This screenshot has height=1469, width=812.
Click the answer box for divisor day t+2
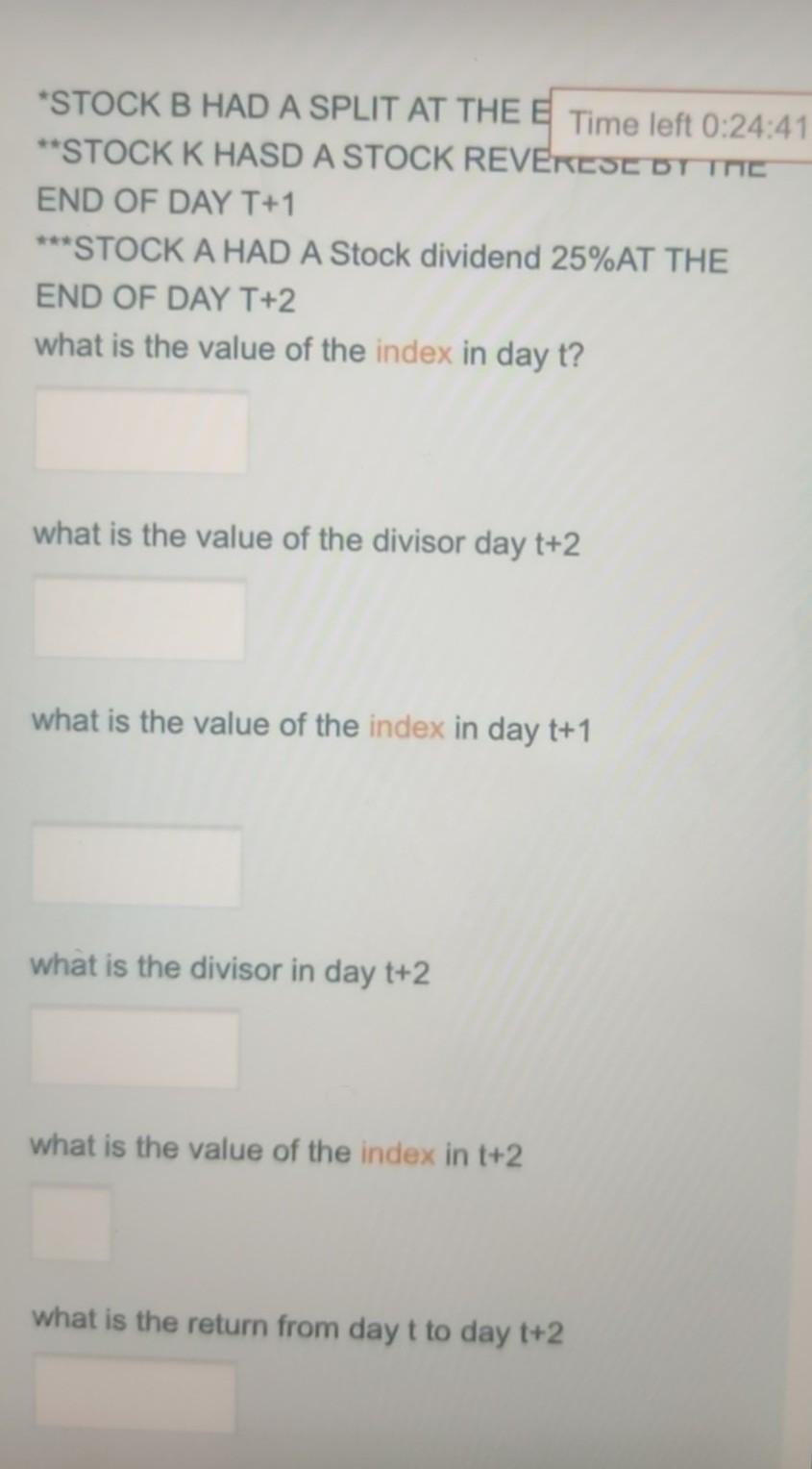coord(138,619)
